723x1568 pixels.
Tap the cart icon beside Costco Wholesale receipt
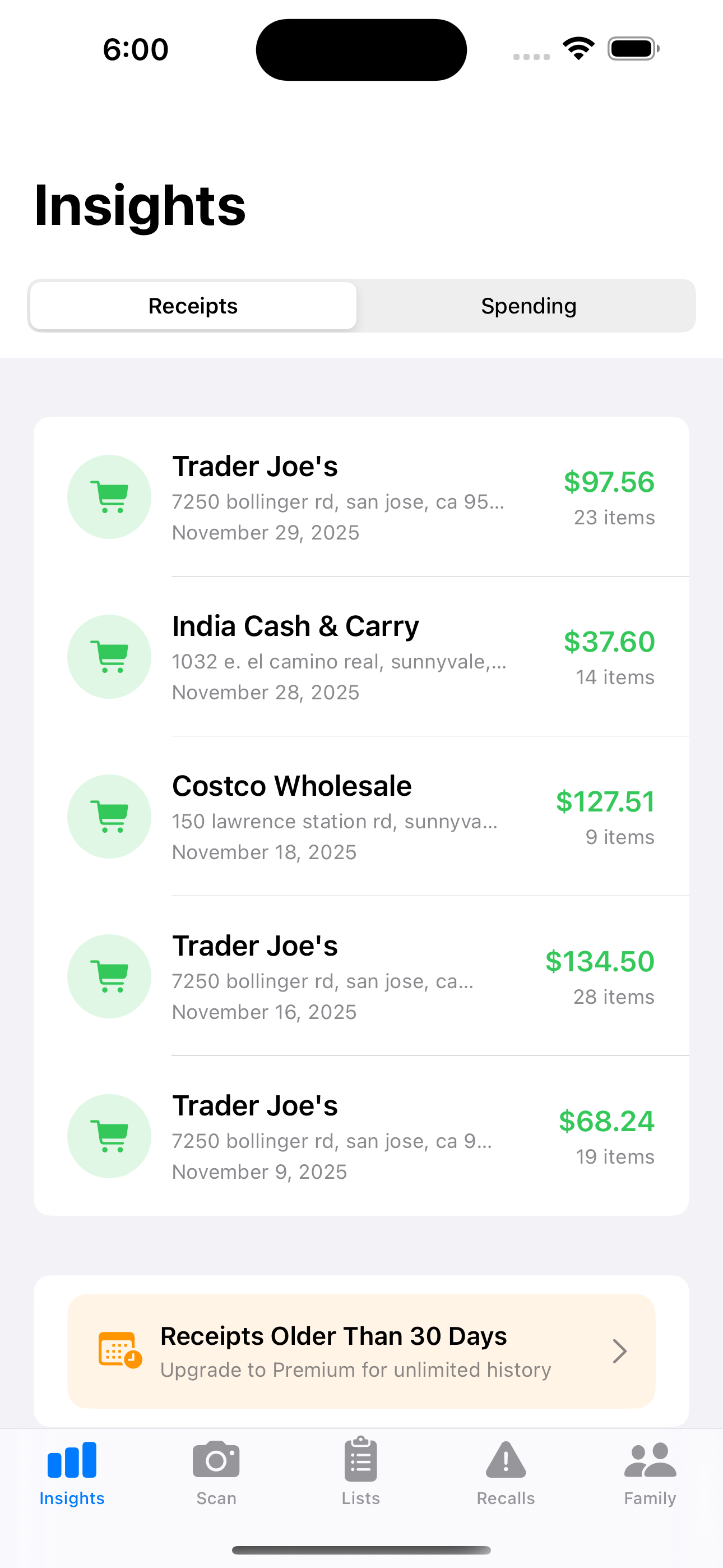[109, 817]
